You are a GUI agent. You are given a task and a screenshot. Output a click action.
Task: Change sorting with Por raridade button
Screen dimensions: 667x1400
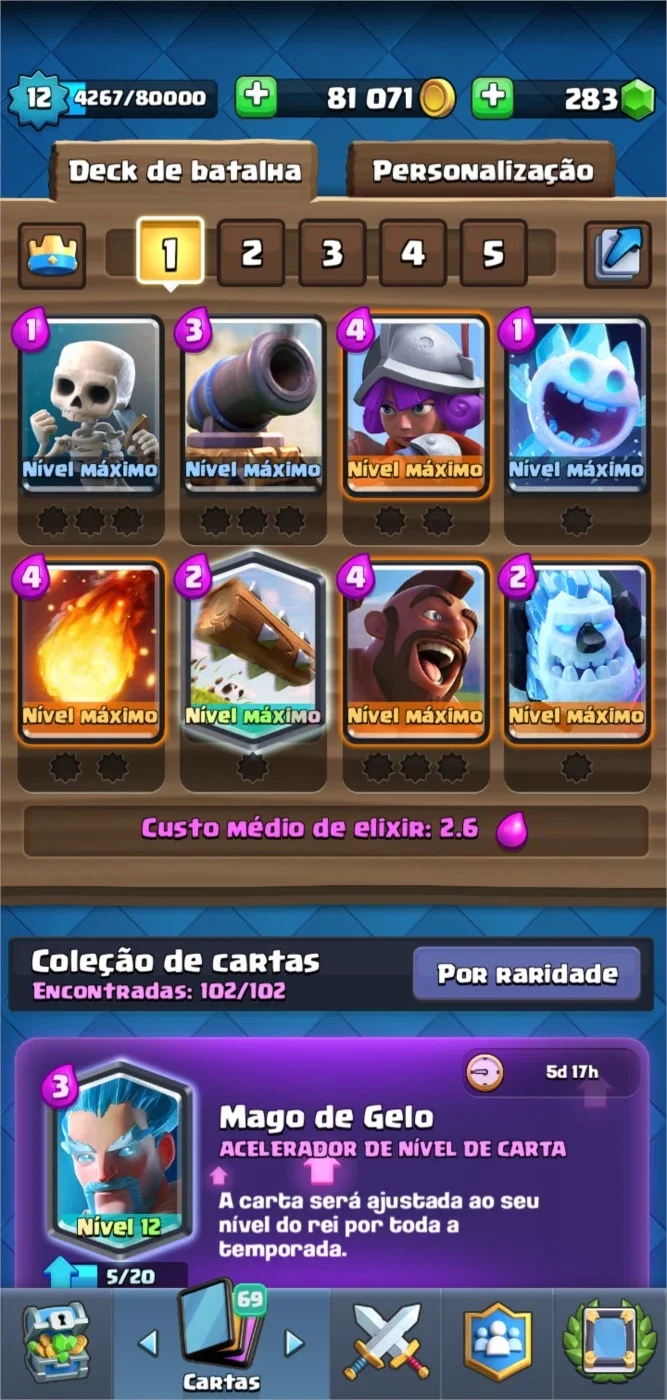click(x=527, y=974)
